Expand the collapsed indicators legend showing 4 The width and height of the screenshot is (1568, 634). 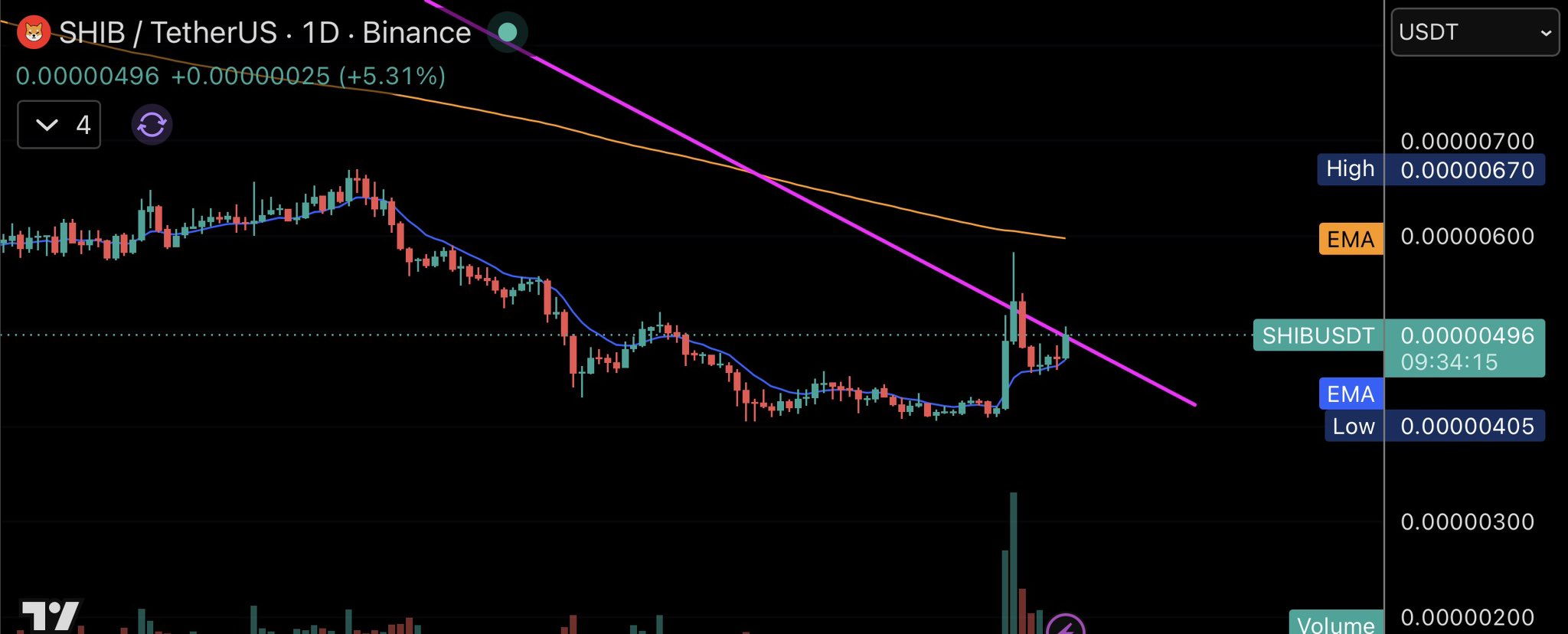click(59, 124)
